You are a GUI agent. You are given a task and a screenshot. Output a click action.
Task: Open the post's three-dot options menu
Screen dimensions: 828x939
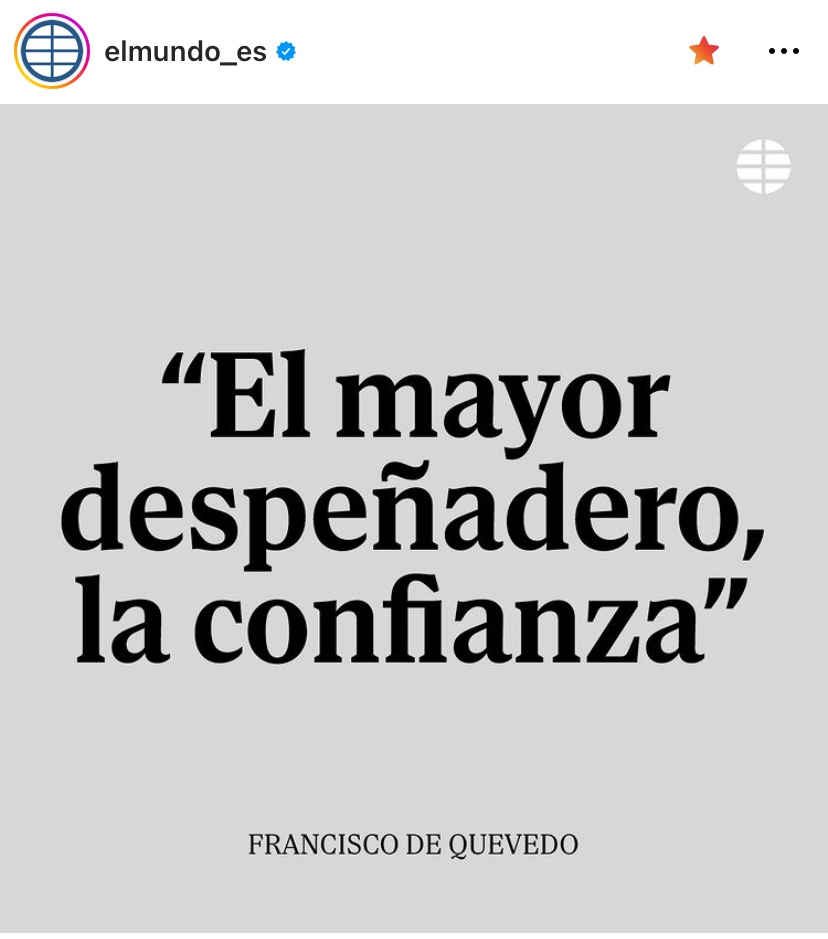click(x=783, y=52)
